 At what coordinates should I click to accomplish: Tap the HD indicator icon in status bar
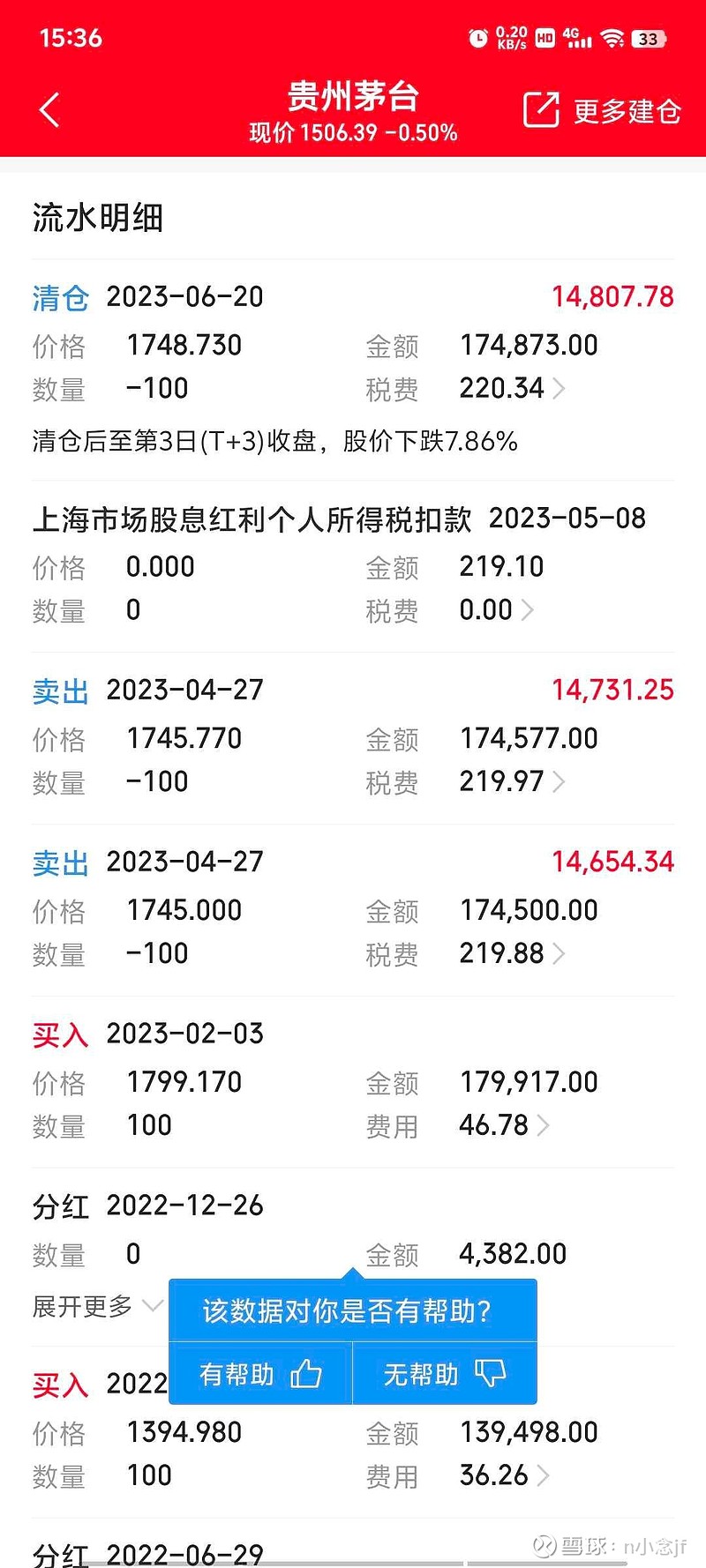pyautogui.click(x=544, y=37)
